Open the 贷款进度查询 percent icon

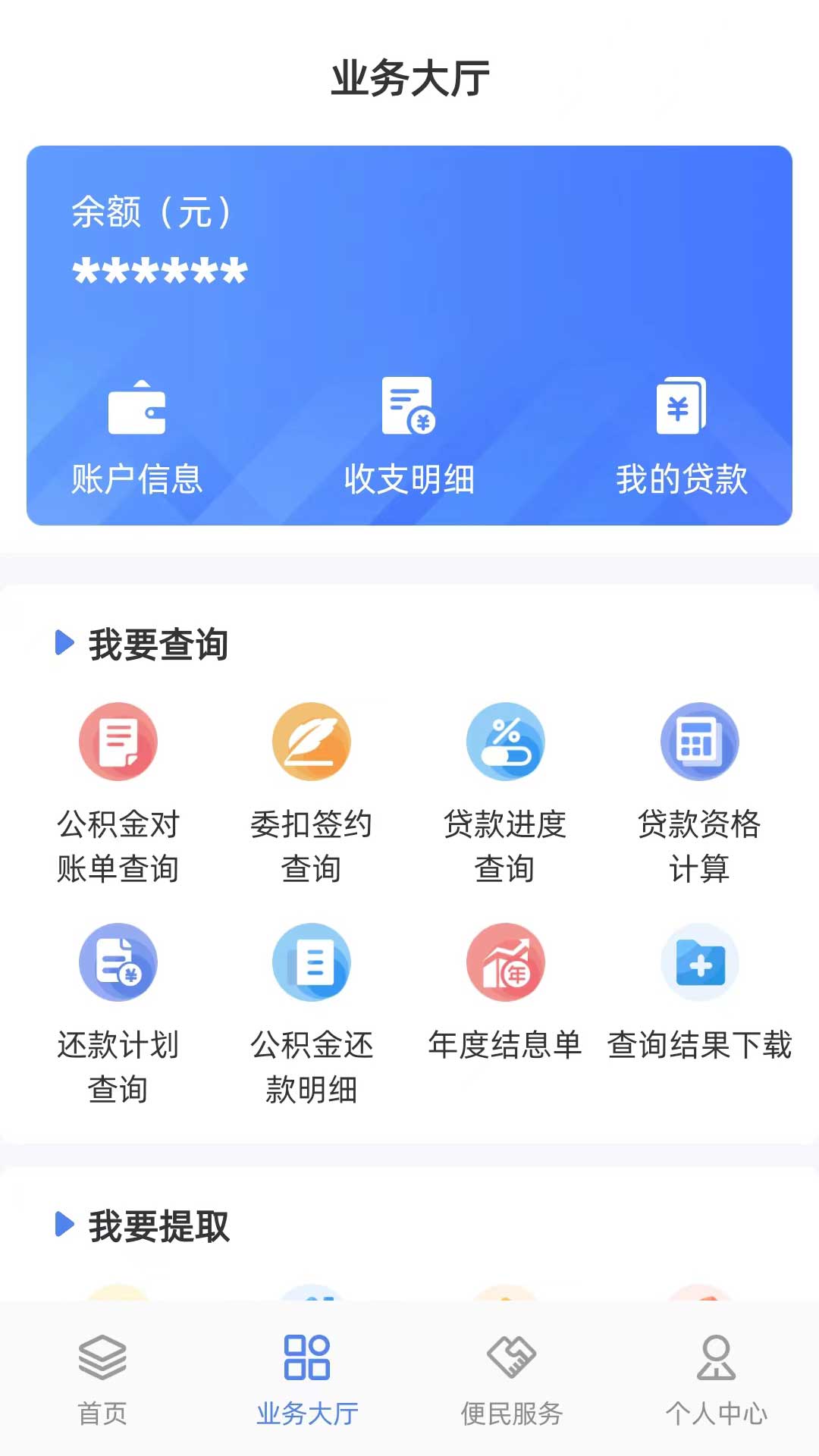click(x=506, y=742)
